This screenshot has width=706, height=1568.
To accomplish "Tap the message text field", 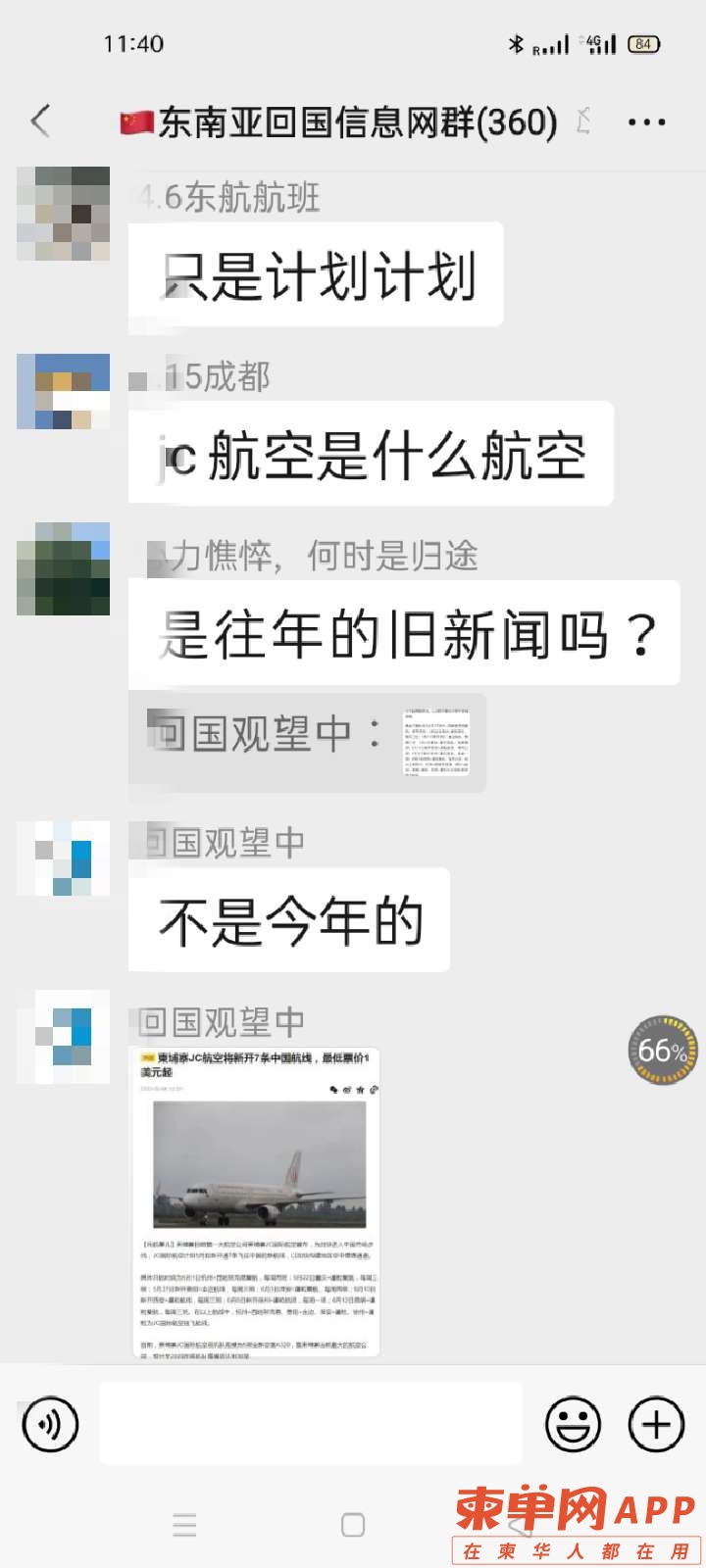I will coord(311,1424).
